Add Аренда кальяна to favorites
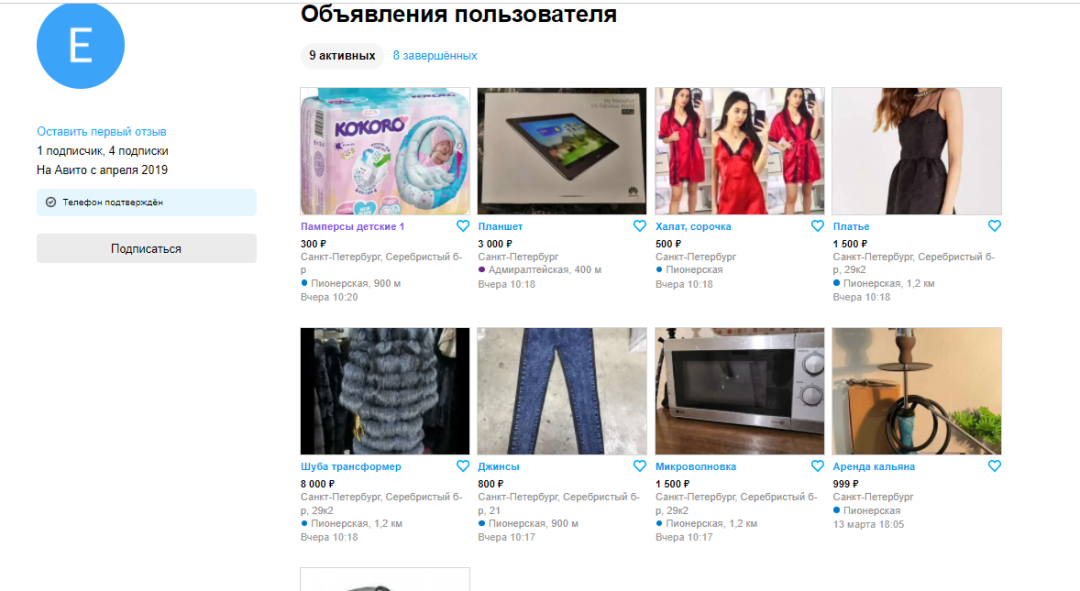Screen dimensions: 1080x591 [x=994, y=466]
